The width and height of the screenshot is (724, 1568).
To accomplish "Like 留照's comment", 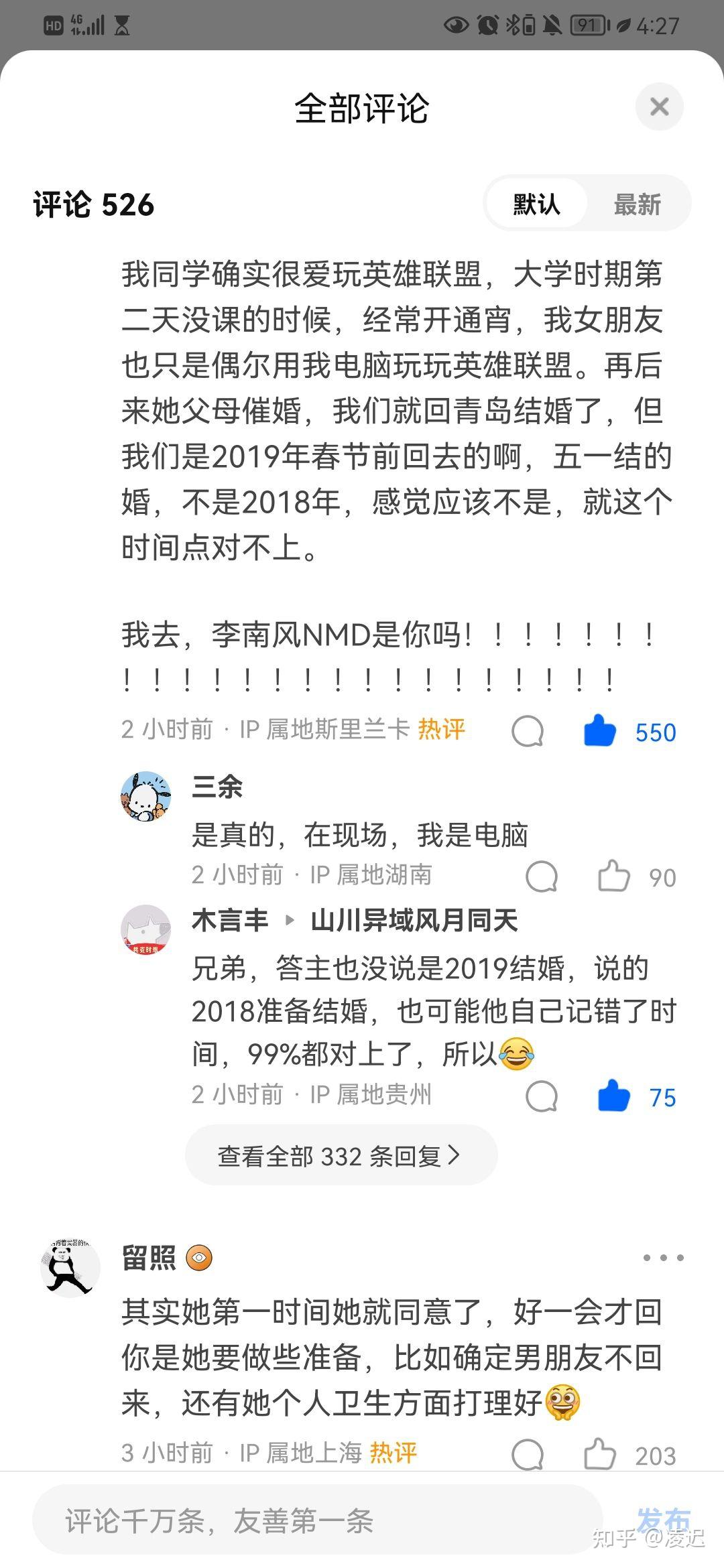I will (x=599, y=1455).
